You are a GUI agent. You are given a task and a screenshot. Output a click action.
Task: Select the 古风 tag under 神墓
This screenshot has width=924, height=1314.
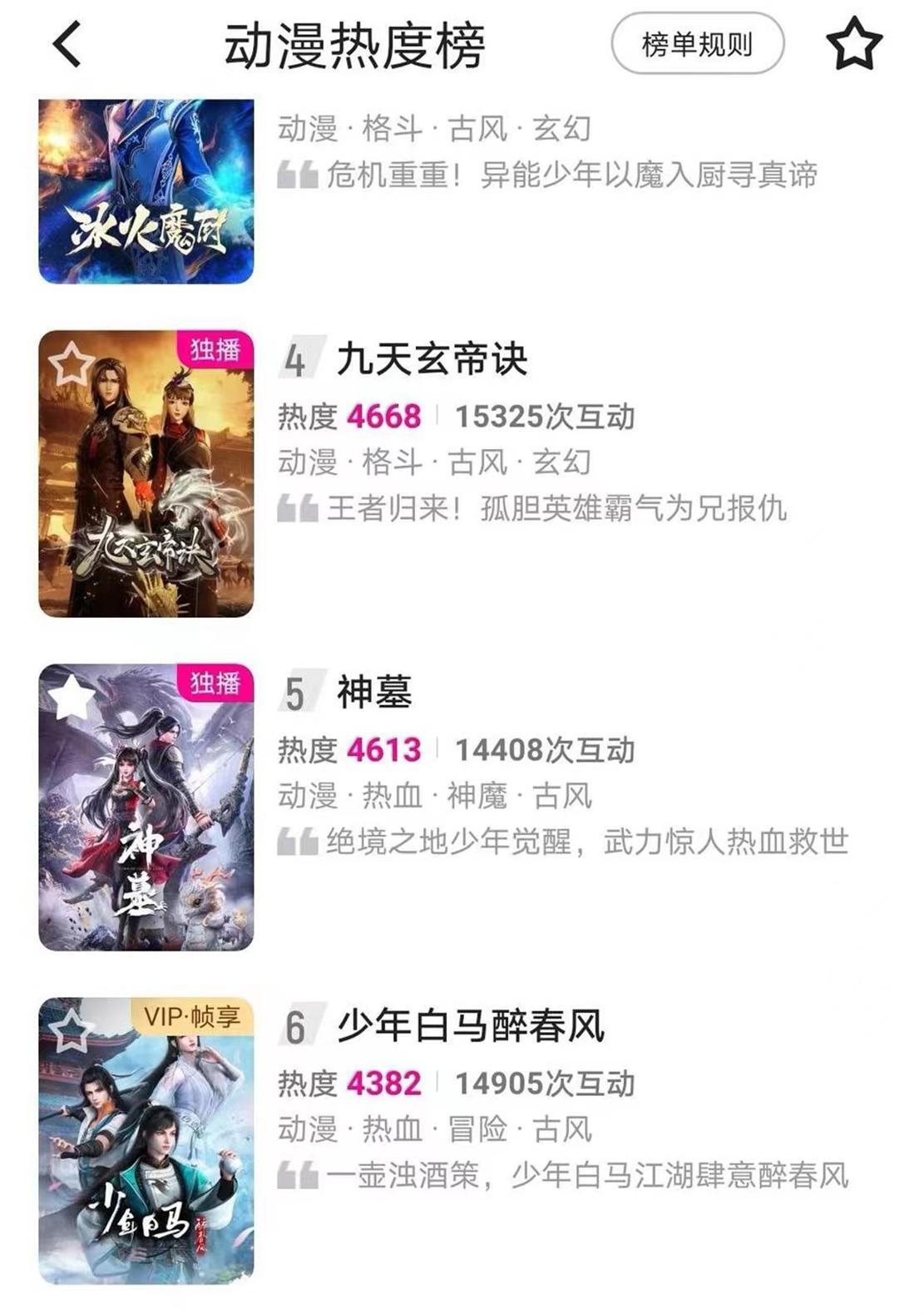(561, 794)
